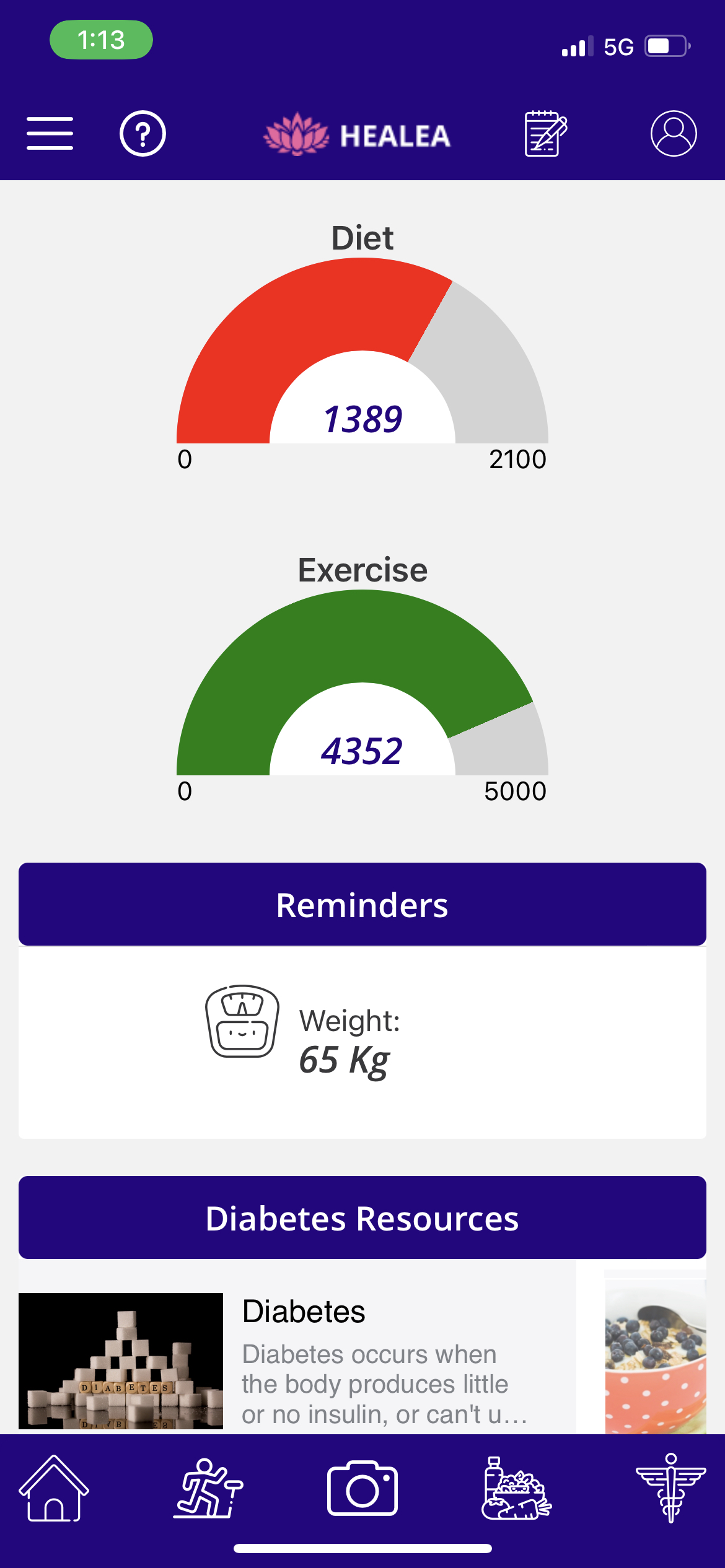Open the notepad log entry icon

click(x=545, y=133)
